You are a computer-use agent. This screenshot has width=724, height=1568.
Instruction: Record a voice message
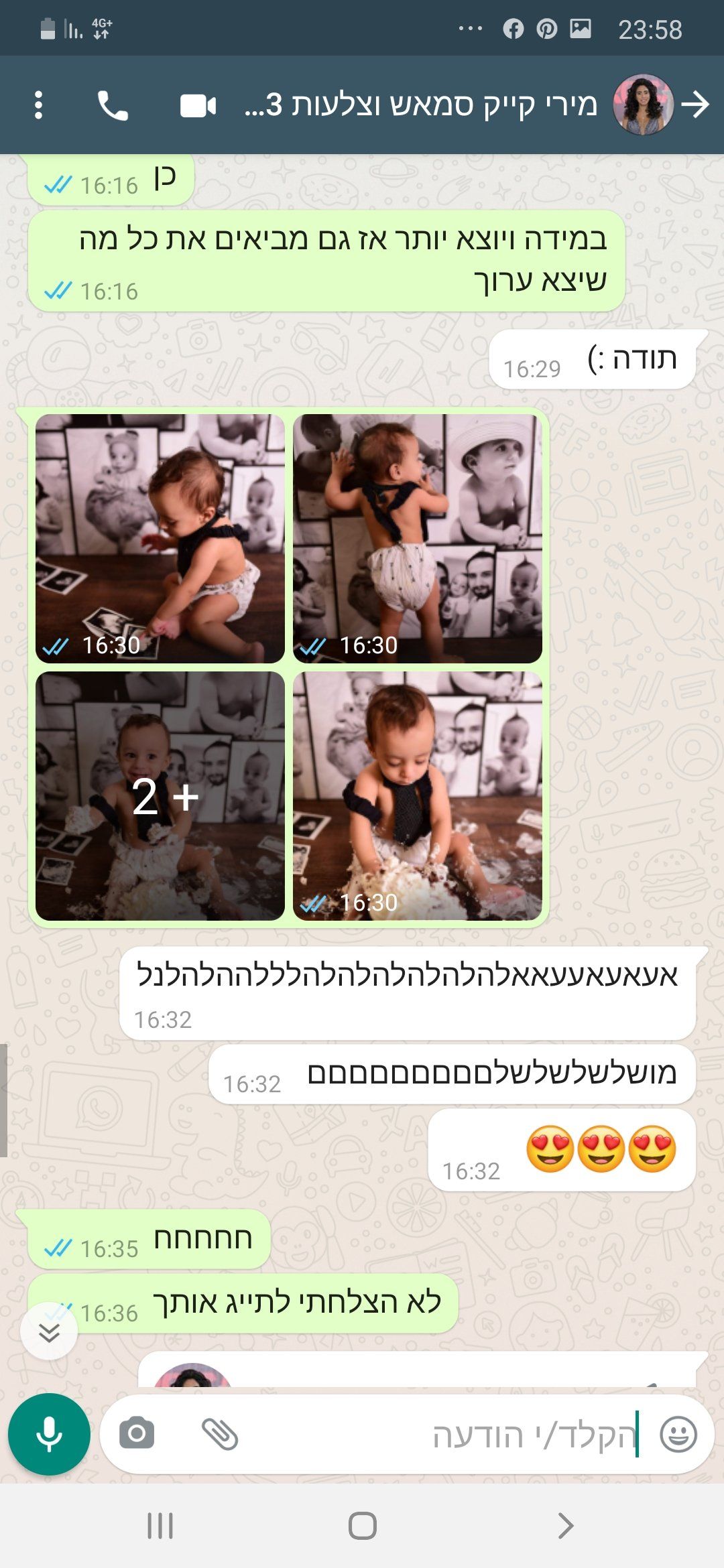[x=49, y=1434]
